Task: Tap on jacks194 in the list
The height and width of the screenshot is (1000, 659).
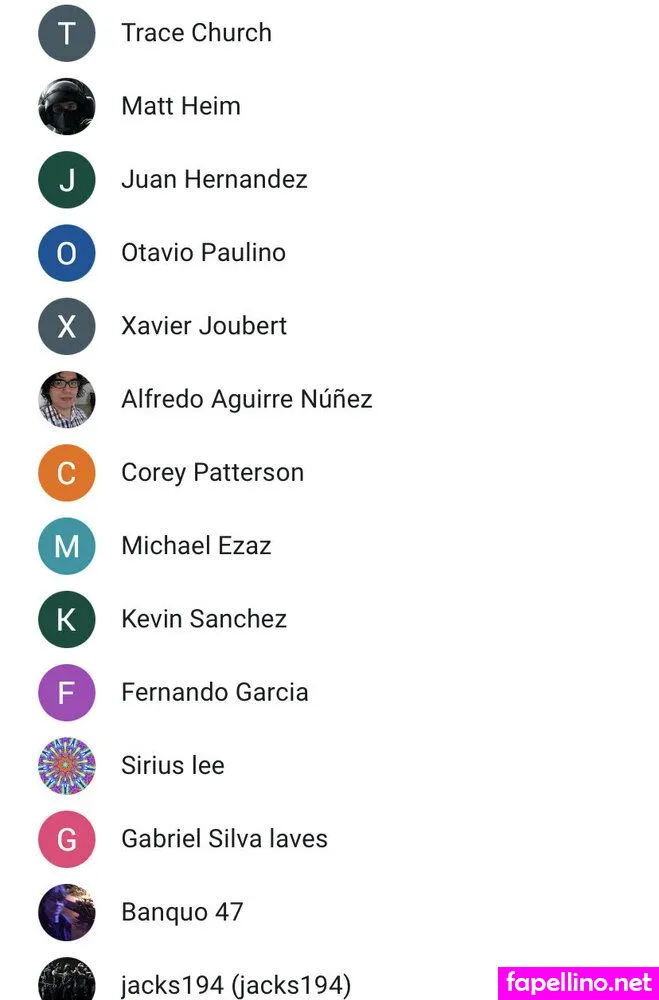Action: tap(236, 984)
